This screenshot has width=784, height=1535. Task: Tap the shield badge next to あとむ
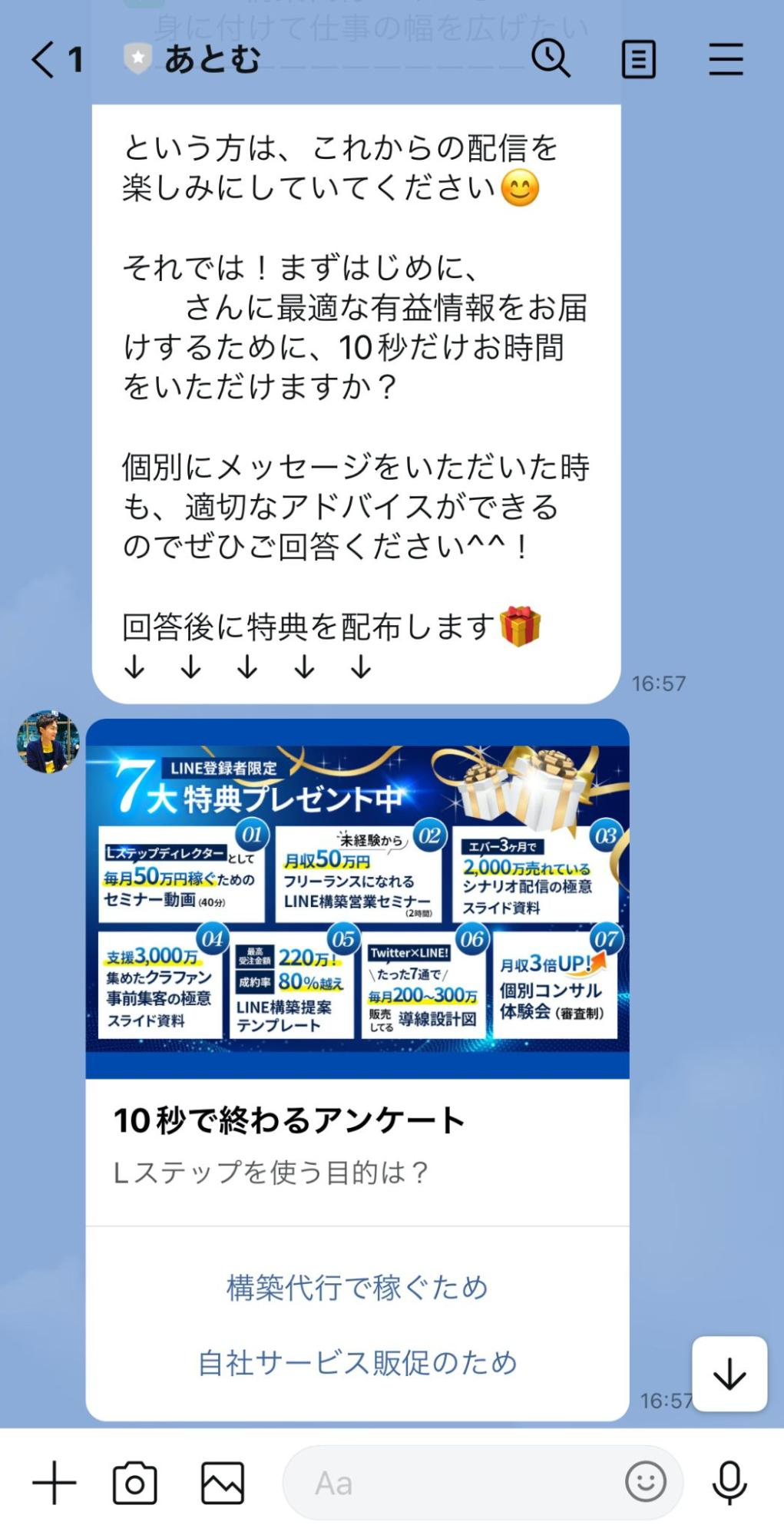137,55
